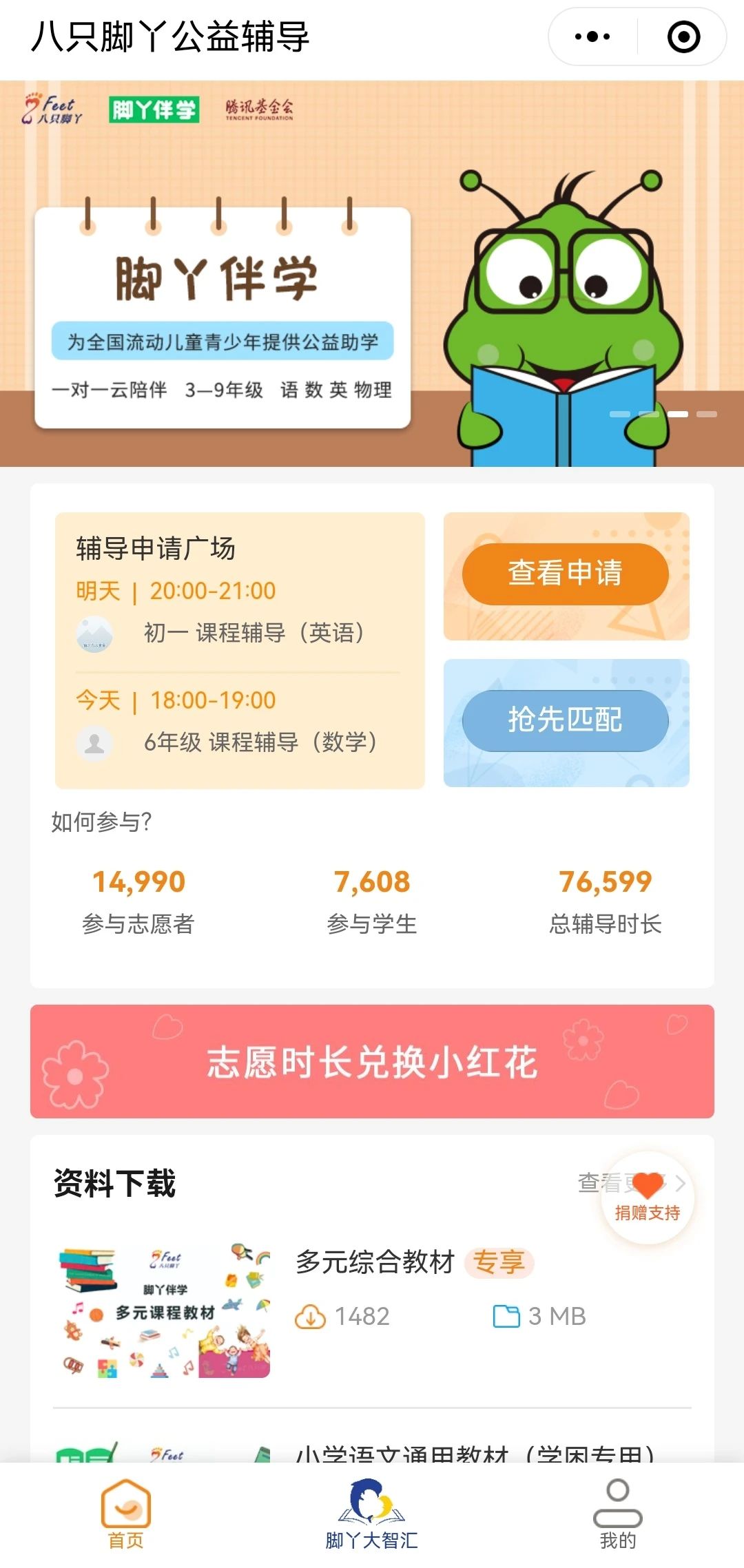Open the 初一 课程辅导 (英语) request
The width and height of the screenshot is (744, 1568).
click(254, 632)
